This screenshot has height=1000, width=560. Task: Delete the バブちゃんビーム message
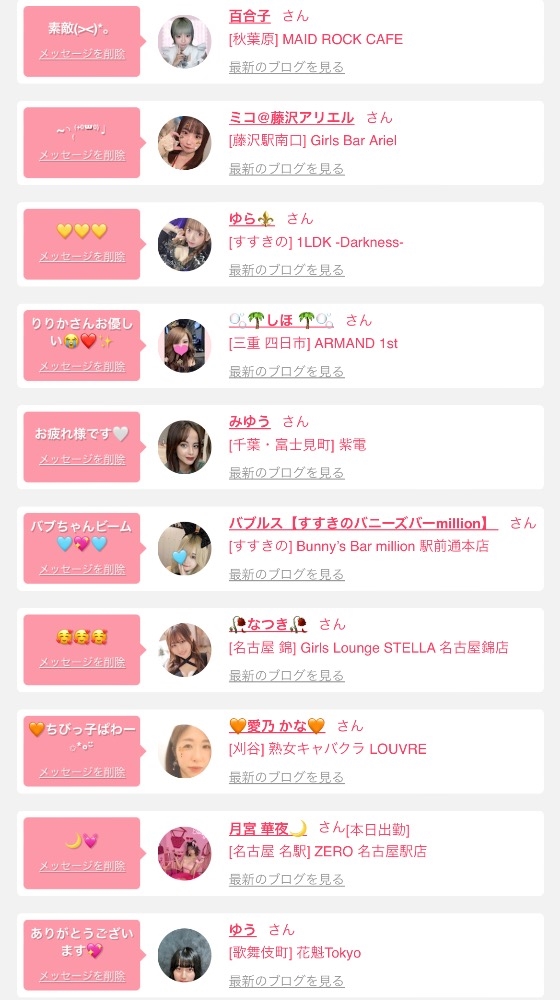pos(82,570)
